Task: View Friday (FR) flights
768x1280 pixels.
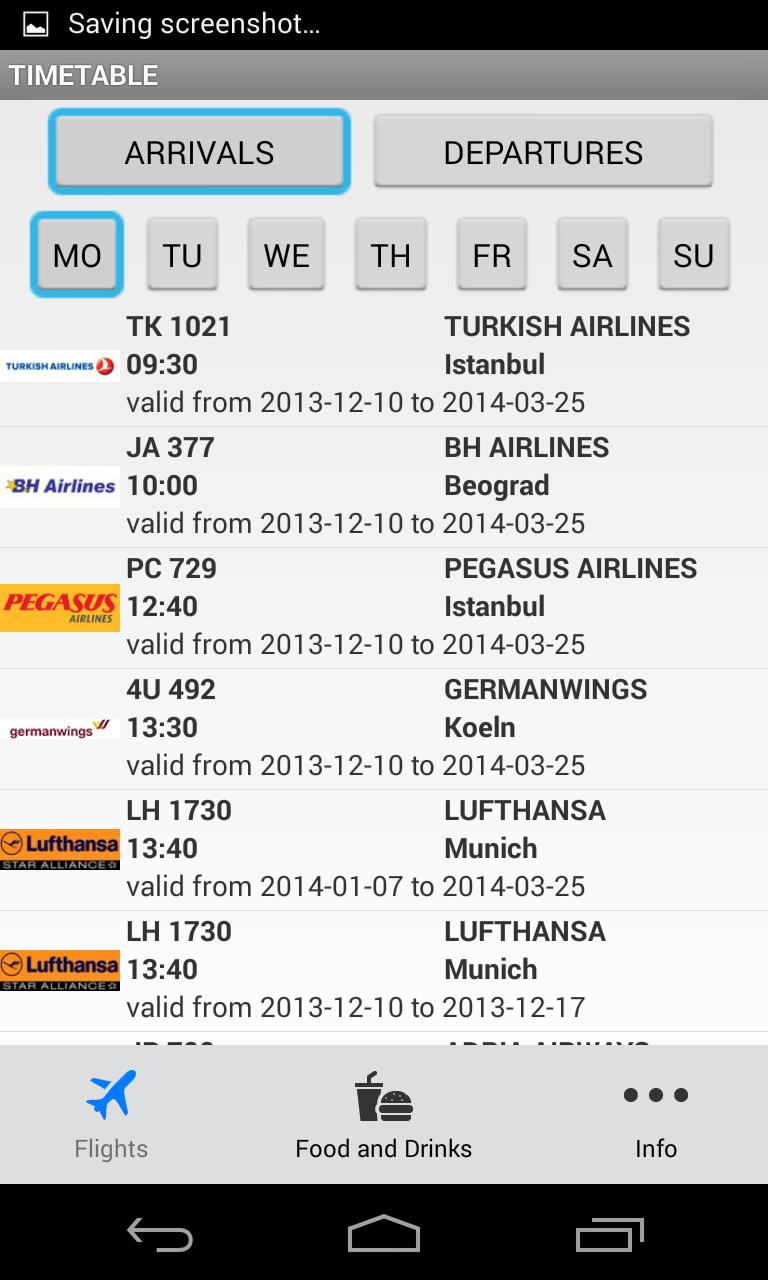Action: (x=491, y=255)
